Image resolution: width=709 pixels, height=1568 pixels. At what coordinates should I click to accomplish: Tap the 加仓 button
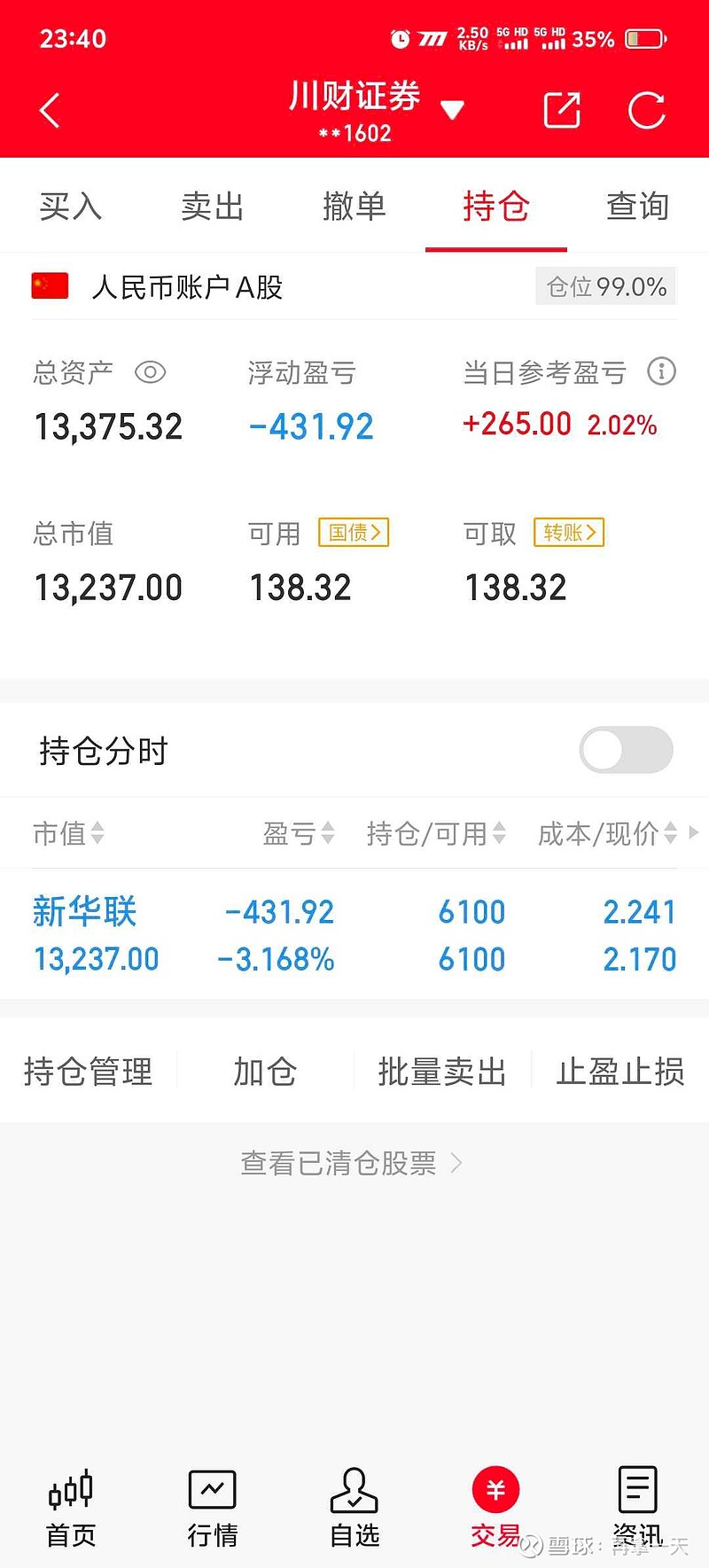pos(265,1071)
